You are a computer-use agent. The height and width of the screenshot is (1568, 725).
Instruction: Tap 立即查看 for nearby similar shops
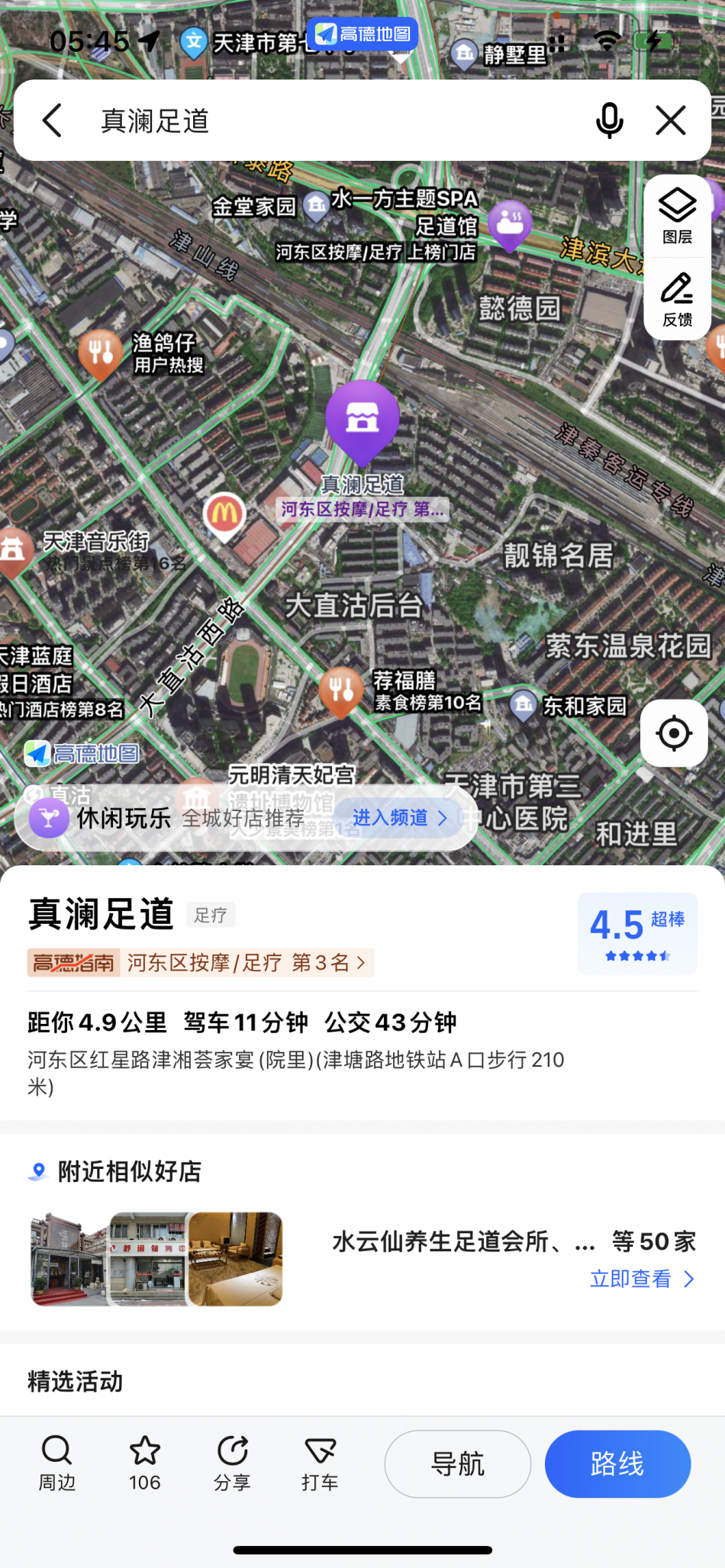pyautogui.click(x=642, y=1279)
